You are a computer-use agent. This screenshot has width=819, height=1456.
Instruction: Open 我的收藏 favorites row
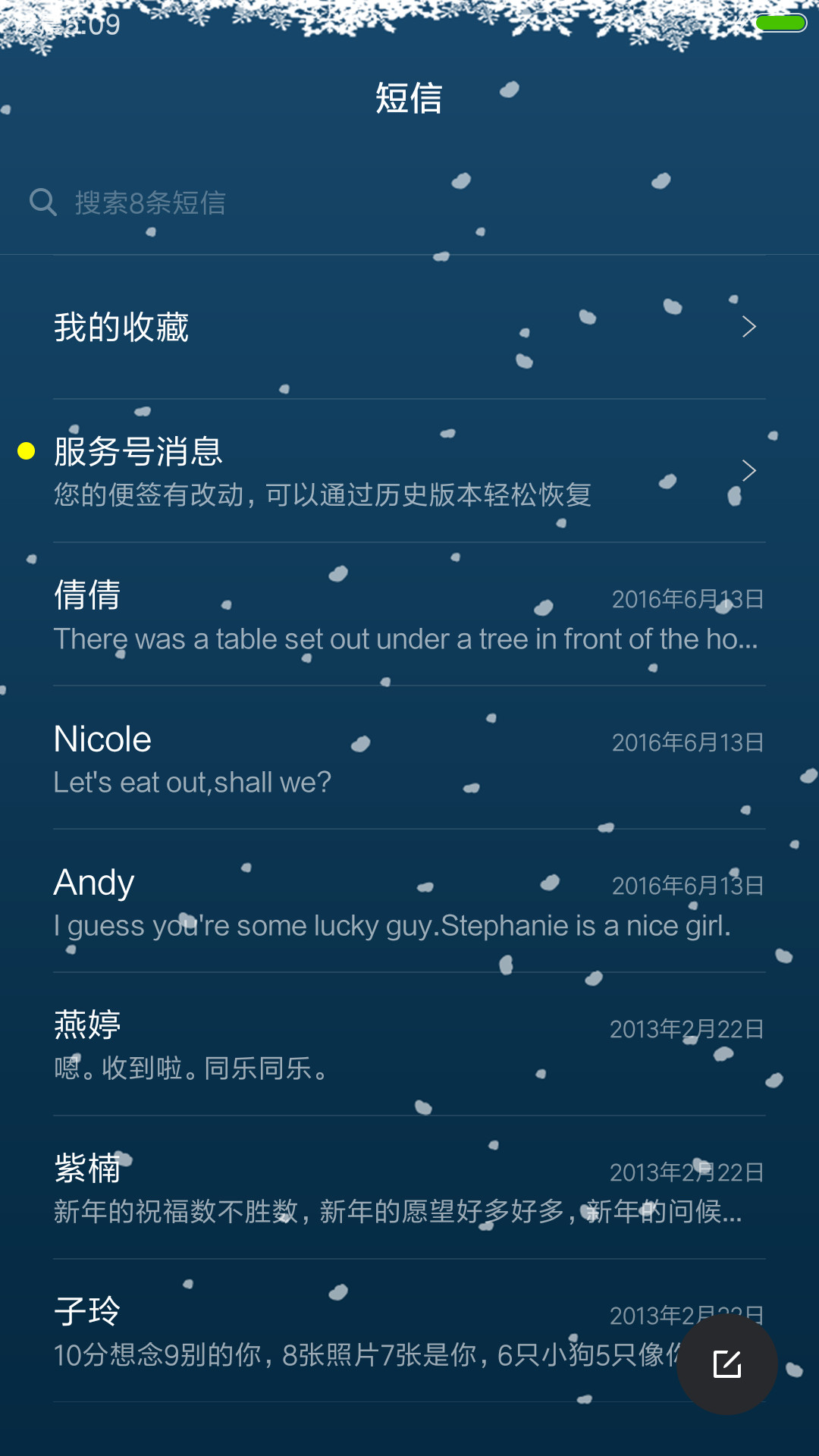[409, 327]
